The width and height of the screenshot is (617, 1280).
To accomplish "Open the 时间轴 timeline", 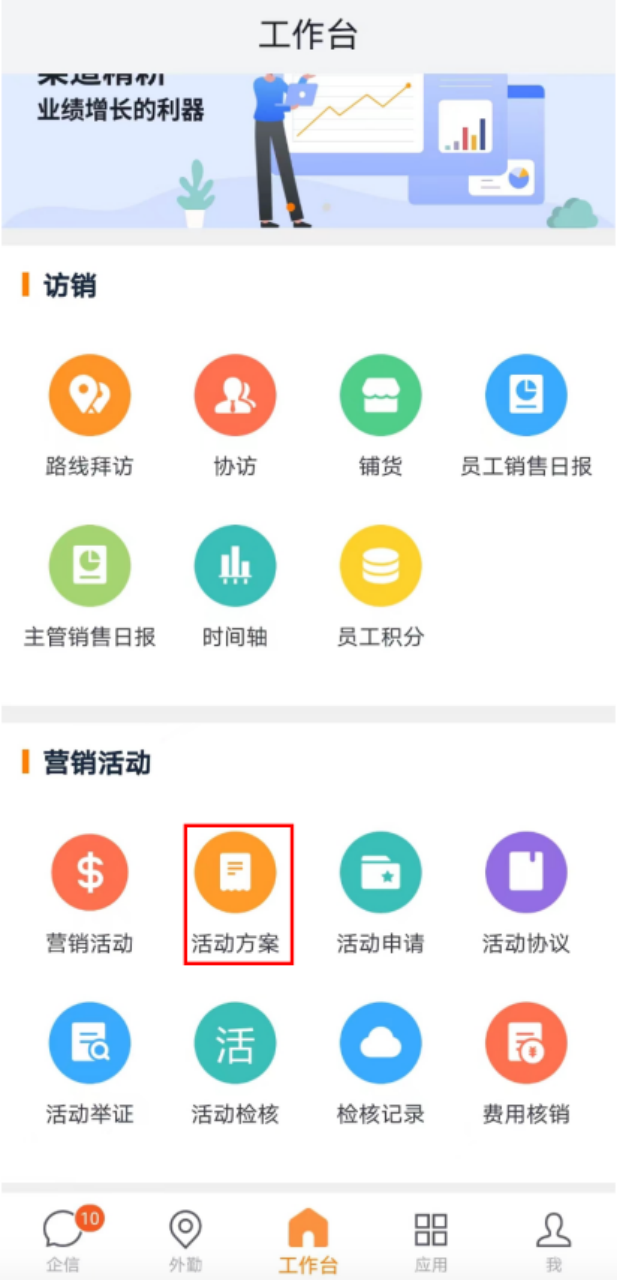I will tap(235, 566).
